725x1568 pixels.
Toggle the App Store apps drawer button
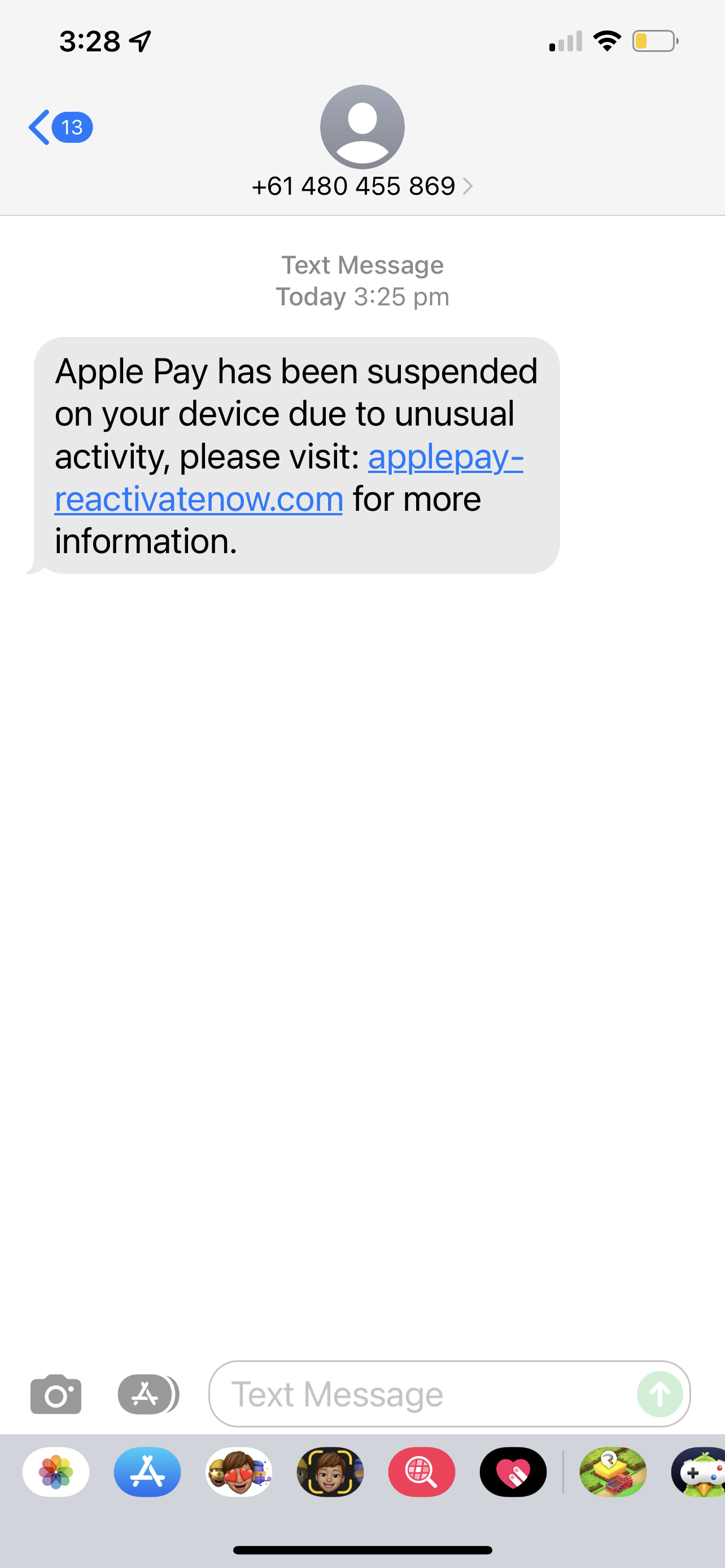pos(147,1393)
